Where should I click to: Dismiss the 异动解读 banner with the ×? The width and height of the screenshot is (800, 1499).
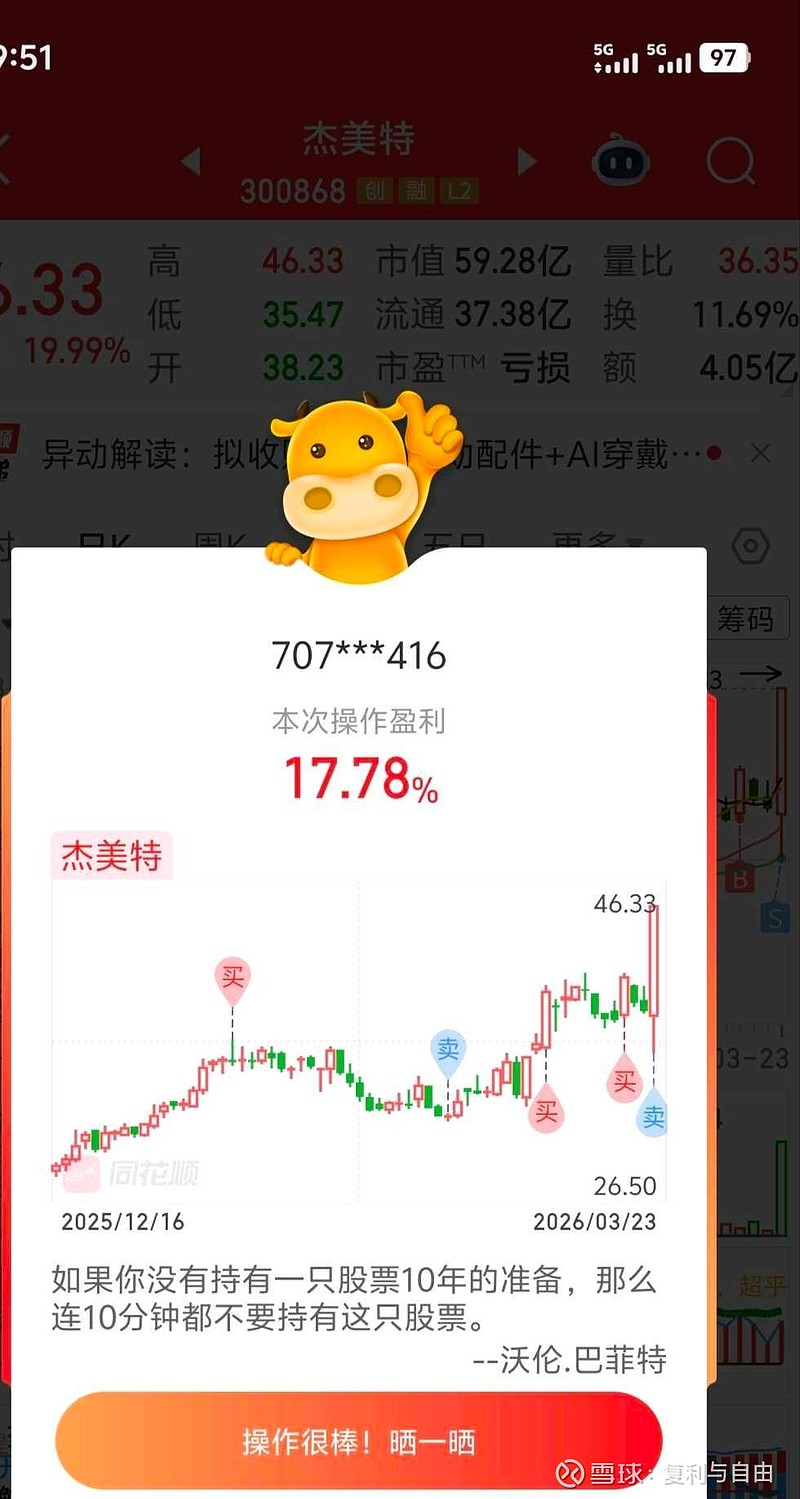point(762,453)
